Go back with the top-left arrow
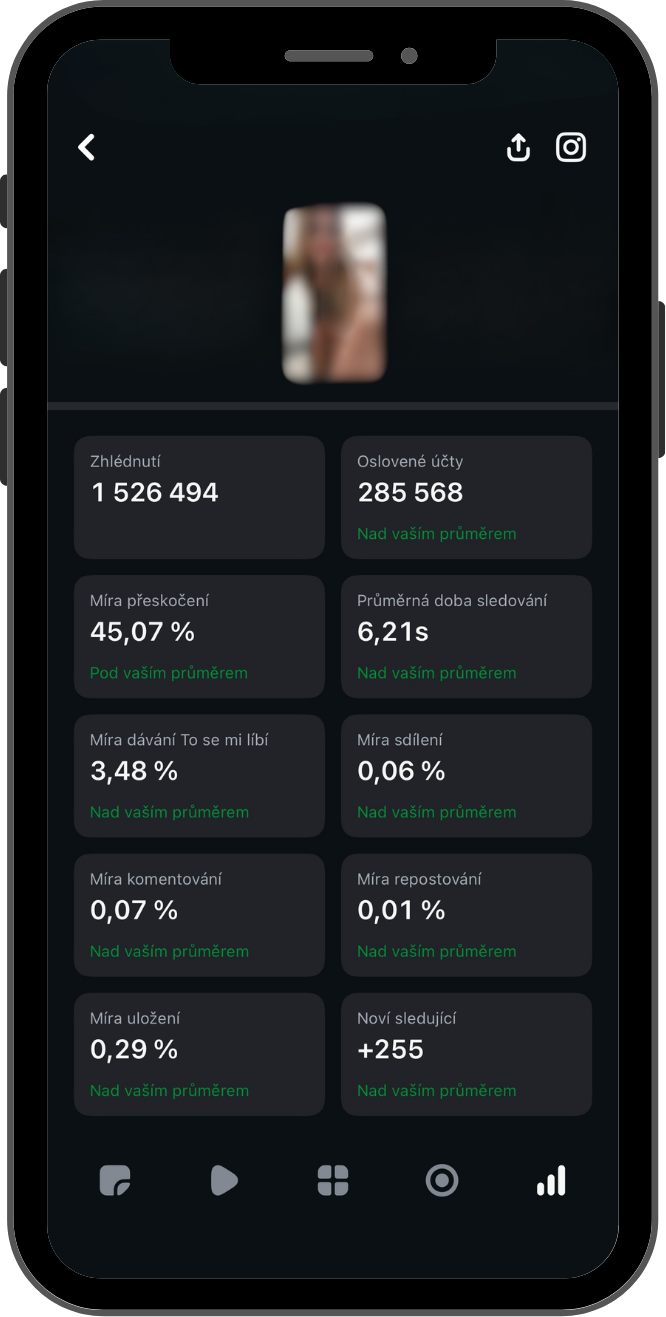This screenshot has width=666, height=1317. point(87,147)
